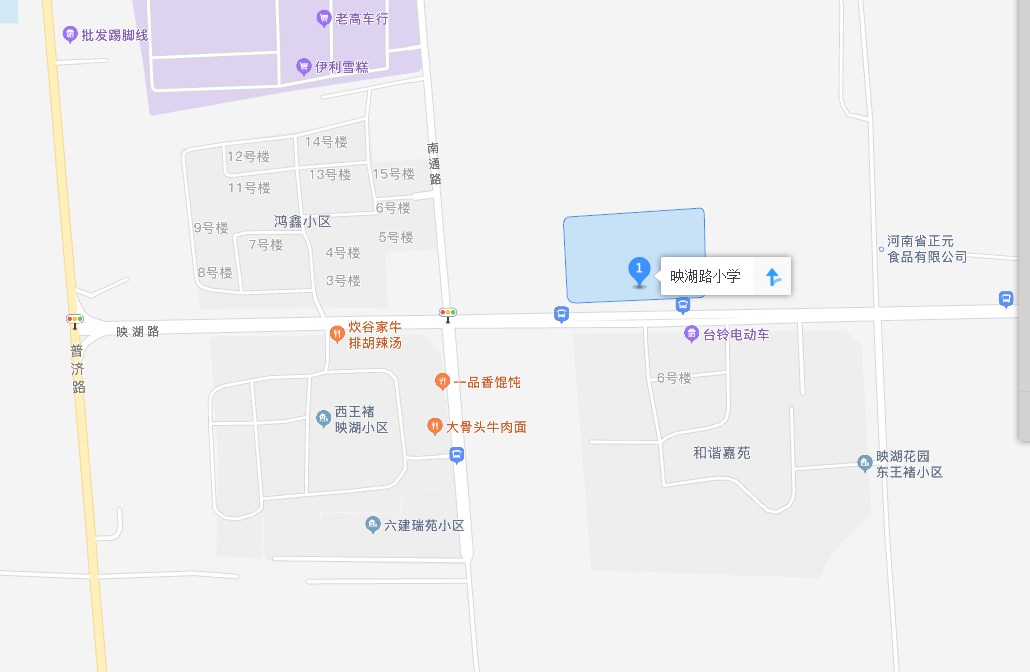Tap the 大骨头牛肉面 restaurant marker
This screenshot has height=672, width=1030.
point(435,426)
